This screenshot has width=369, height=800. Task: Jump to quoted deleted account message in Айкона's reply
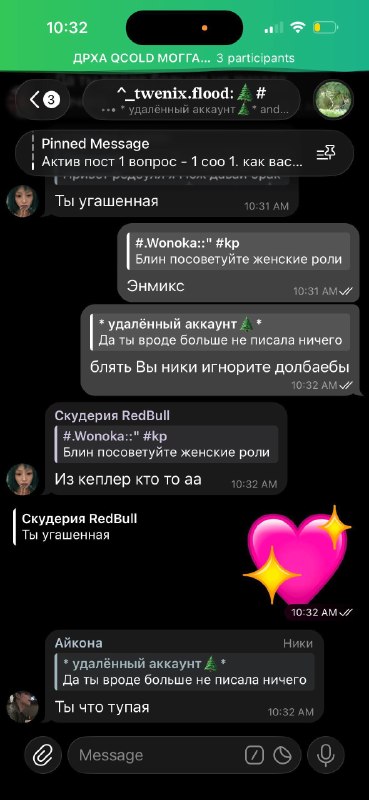coord(184,671)
